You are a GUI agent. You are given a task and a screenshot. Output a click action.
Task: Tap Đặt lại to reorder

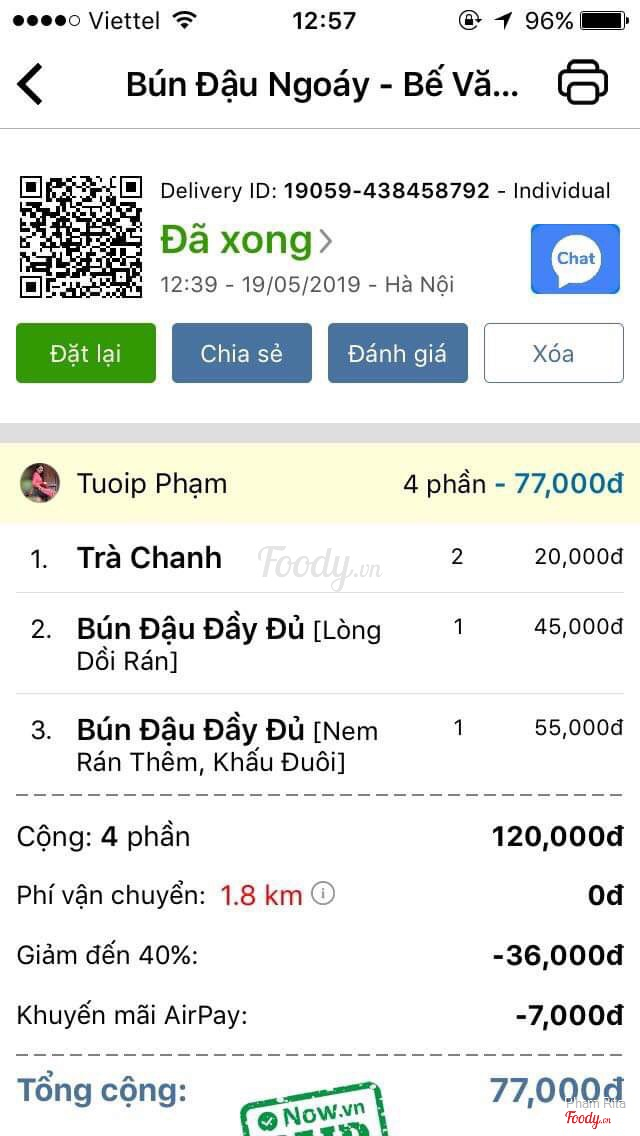[x=86, y=353]
